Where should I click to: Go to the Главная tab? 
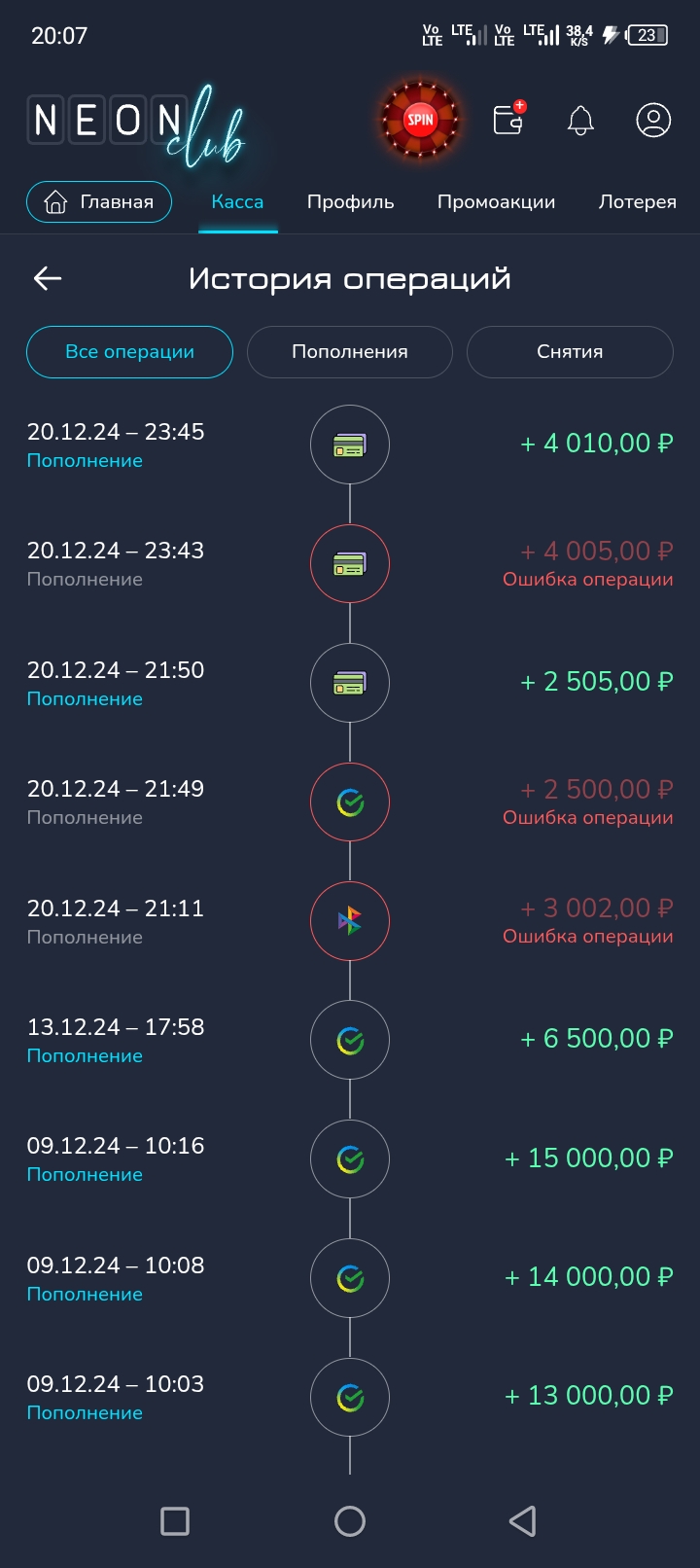99,202
